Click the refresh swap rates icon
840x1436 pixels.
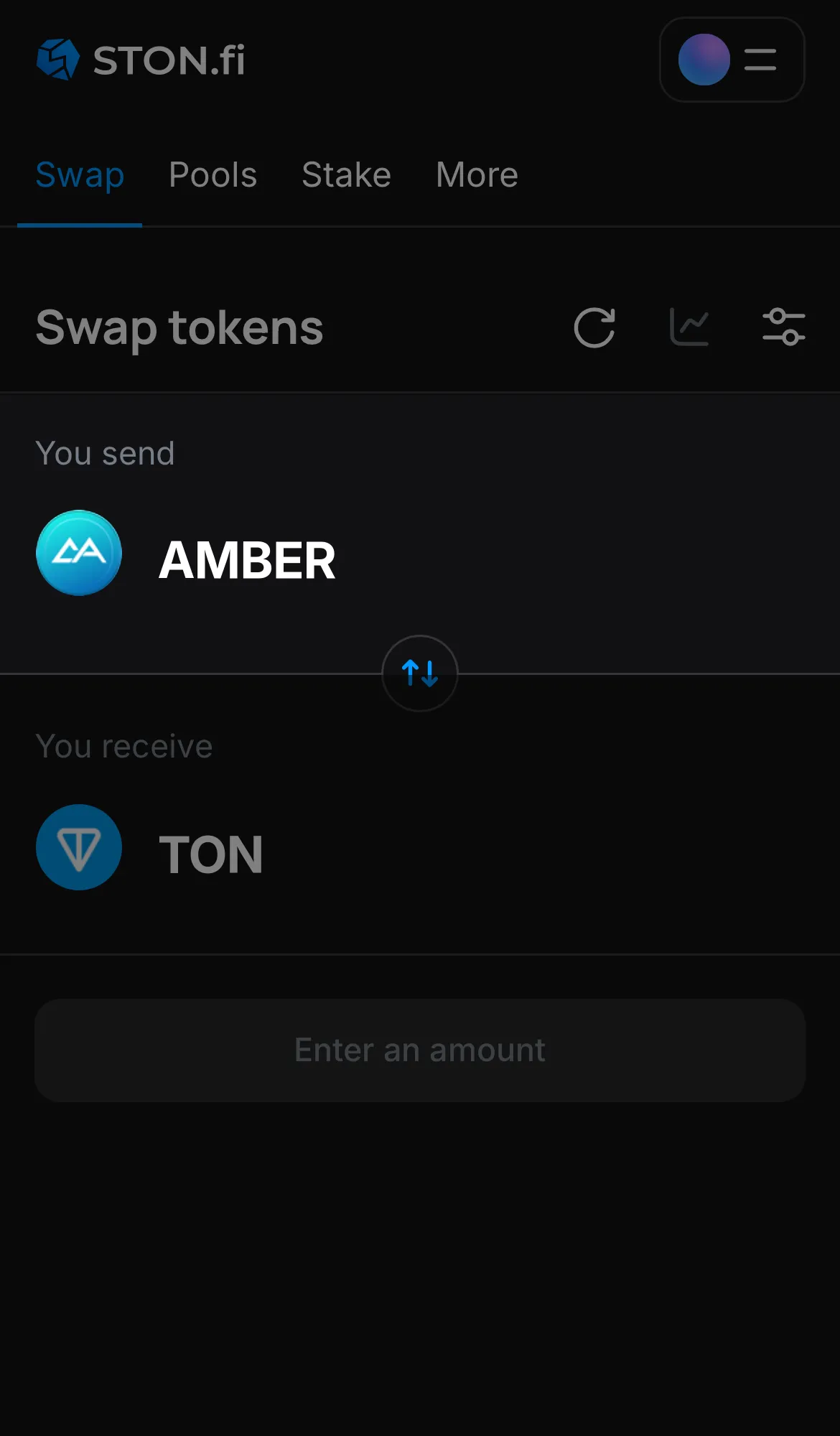click(x=594, y=327)
